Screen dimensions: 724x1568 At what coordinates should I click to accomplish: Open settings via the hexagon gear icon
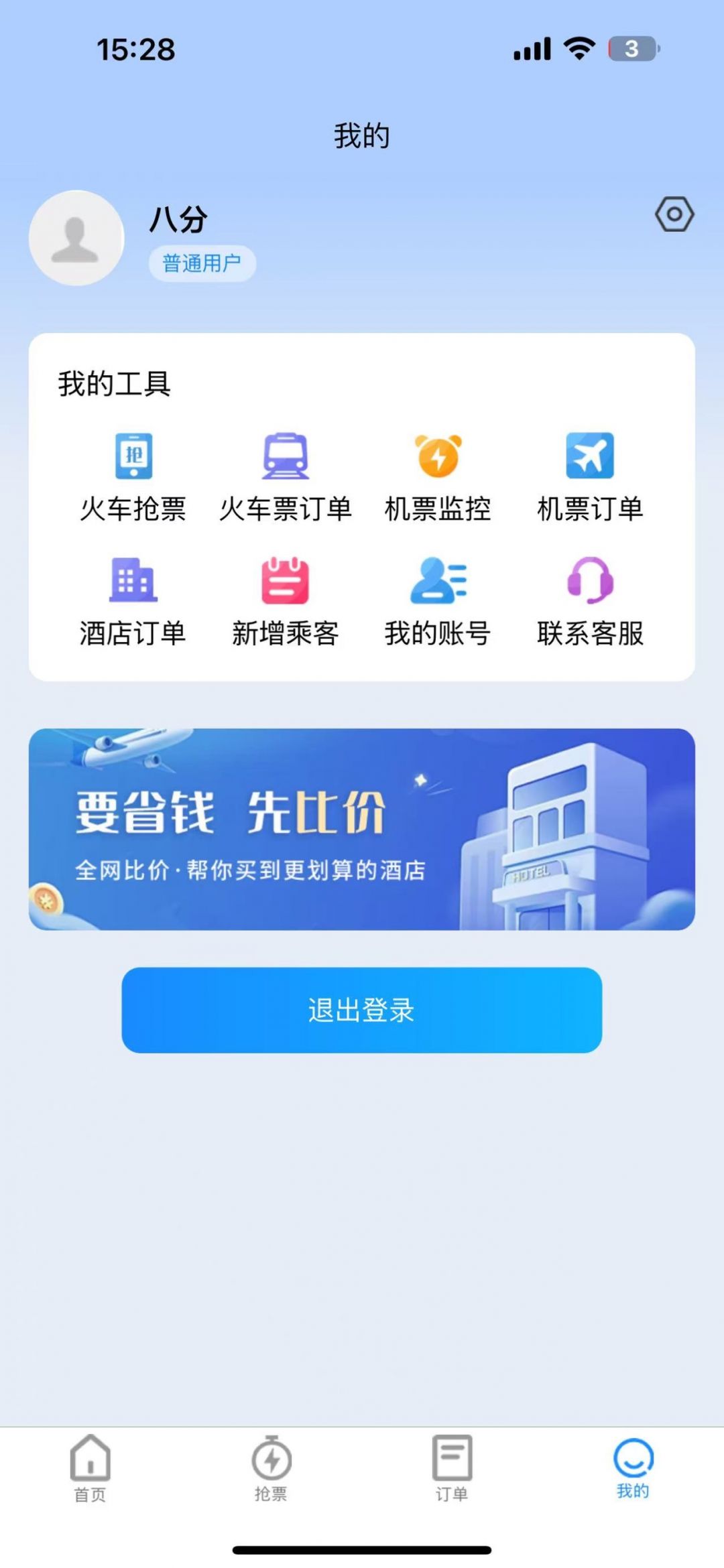(674, 214)
